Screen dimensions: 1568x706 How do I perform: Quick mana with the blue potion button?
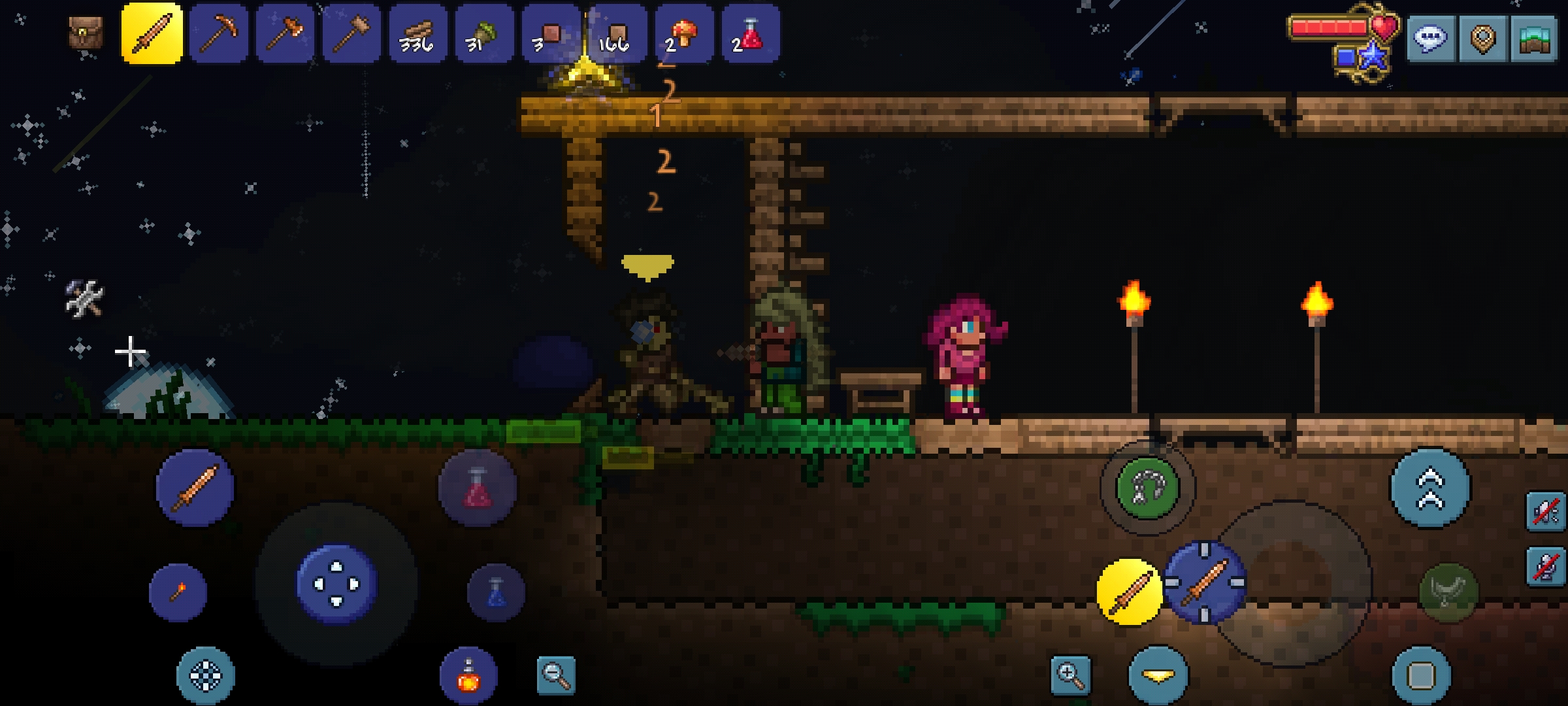(496, 592)
